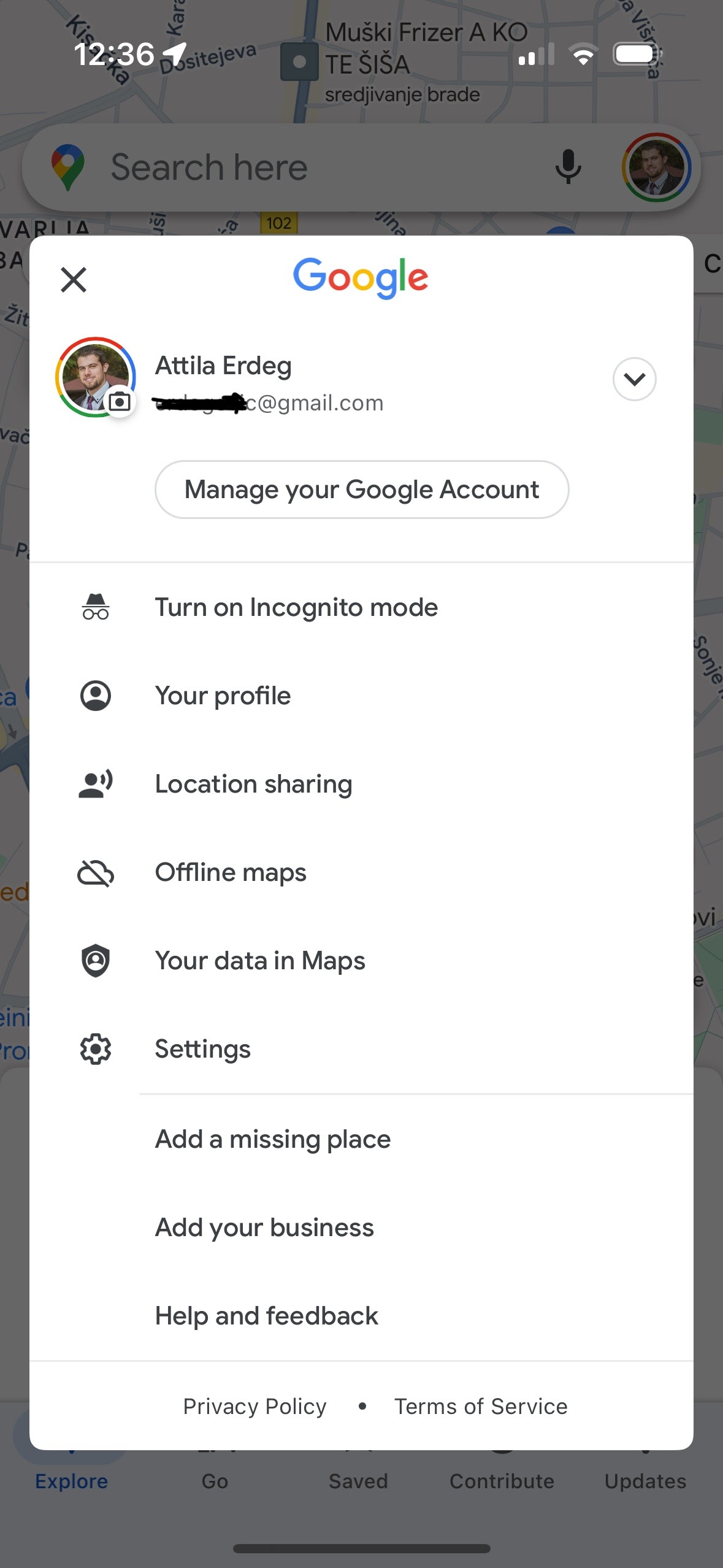Viewport: 723px width, 1568px height.
Task: View Your data in Maps
Action: point(361,961)
